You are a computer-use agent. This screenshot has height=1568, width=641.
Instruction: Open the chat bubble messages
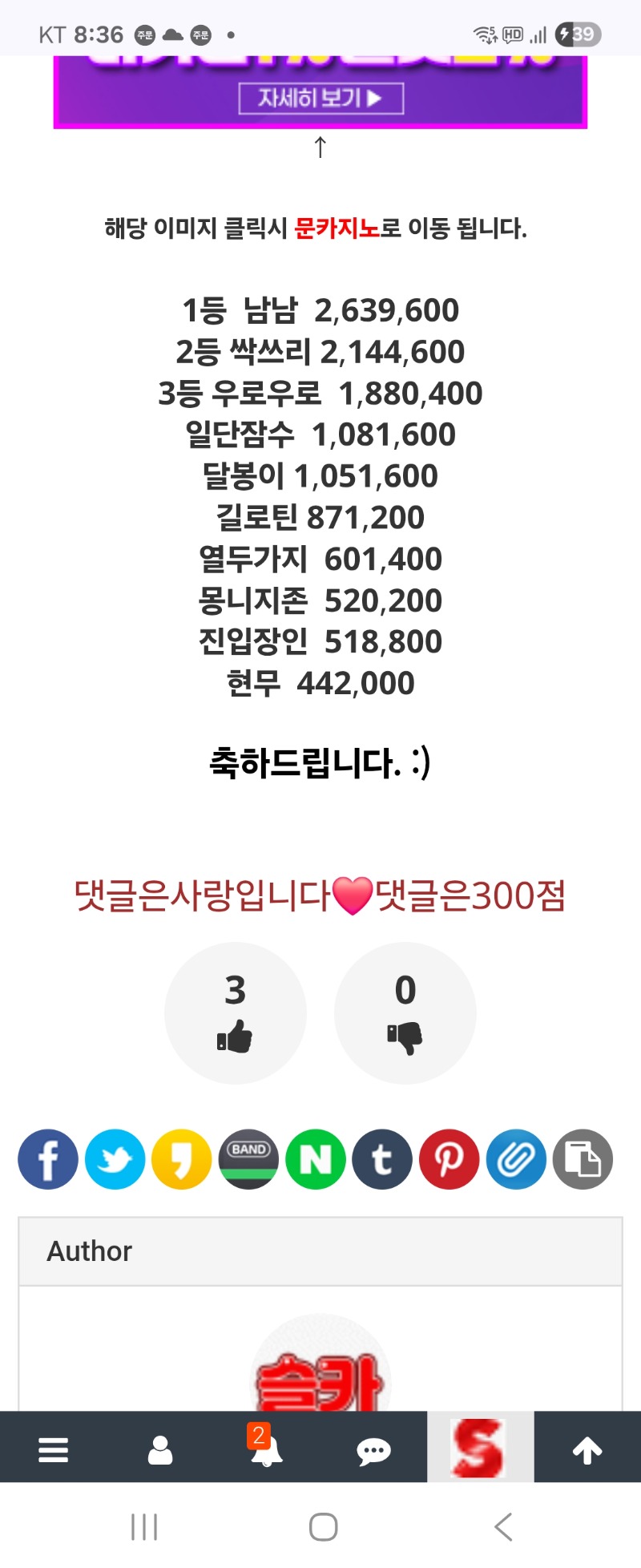coord(373,1449)
